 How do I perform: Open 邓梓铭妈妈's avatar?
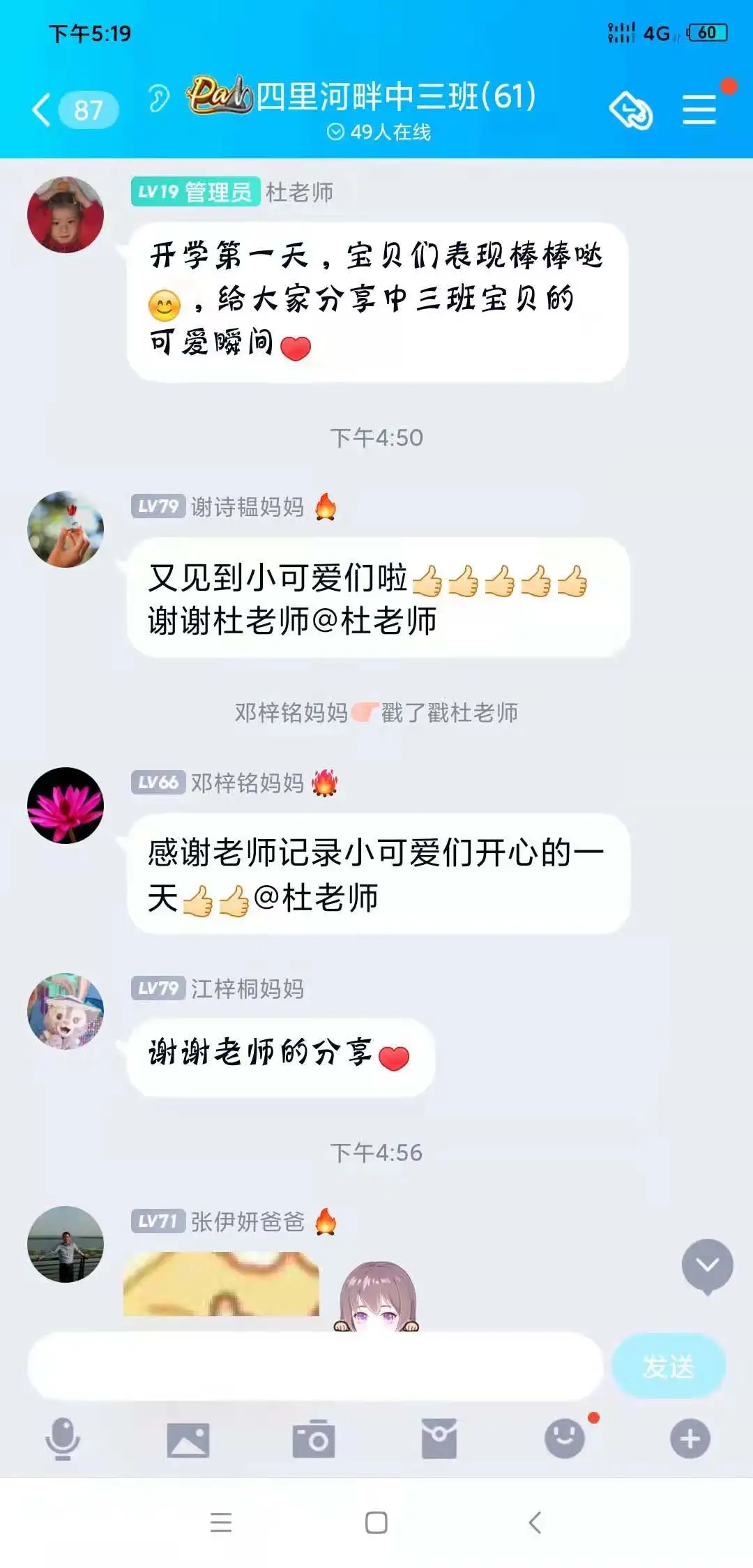pyautogui.click(x=65, y=805)
